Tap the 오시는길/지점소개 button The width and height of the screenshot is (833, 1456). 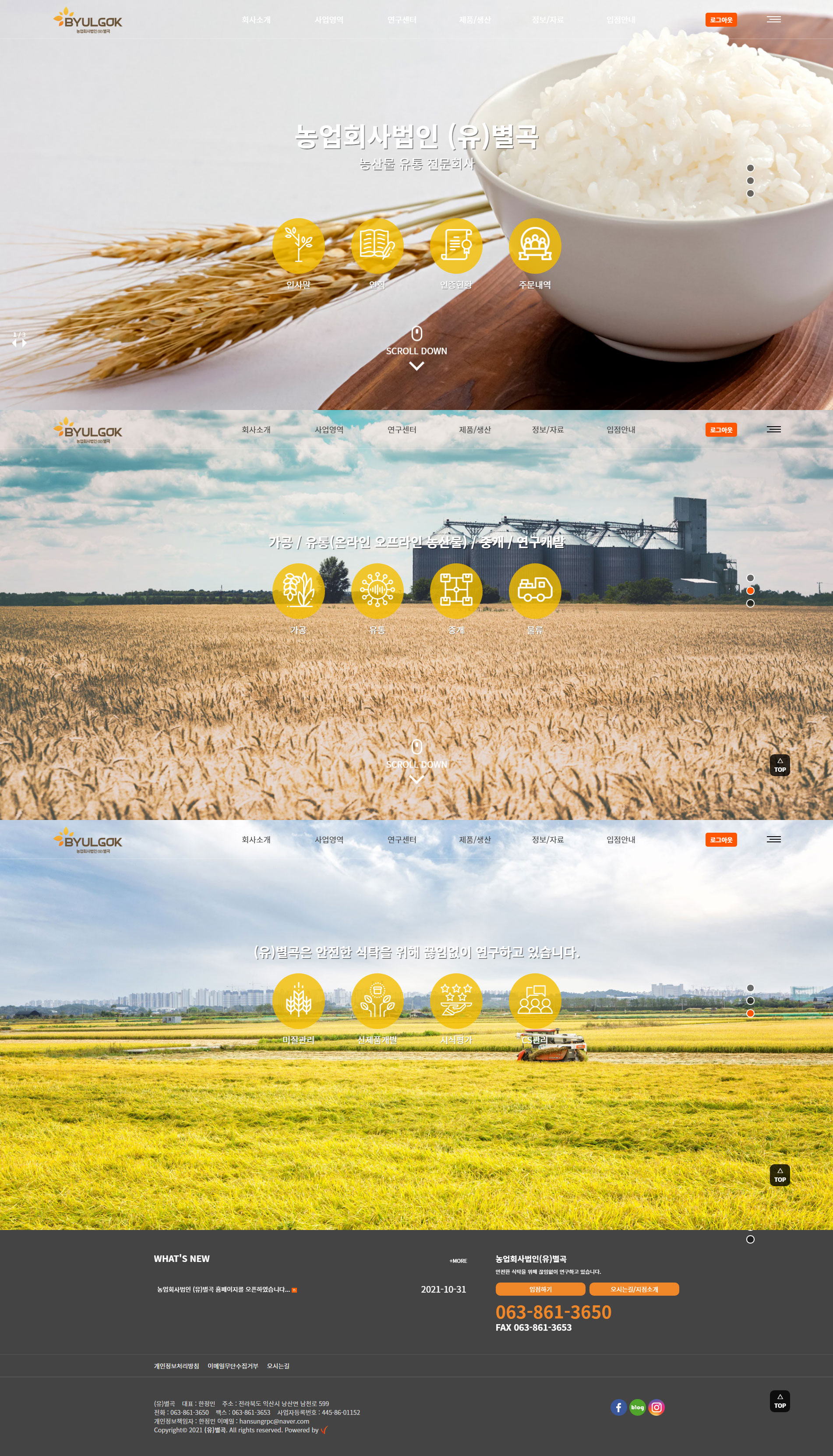click(634, 1289)
